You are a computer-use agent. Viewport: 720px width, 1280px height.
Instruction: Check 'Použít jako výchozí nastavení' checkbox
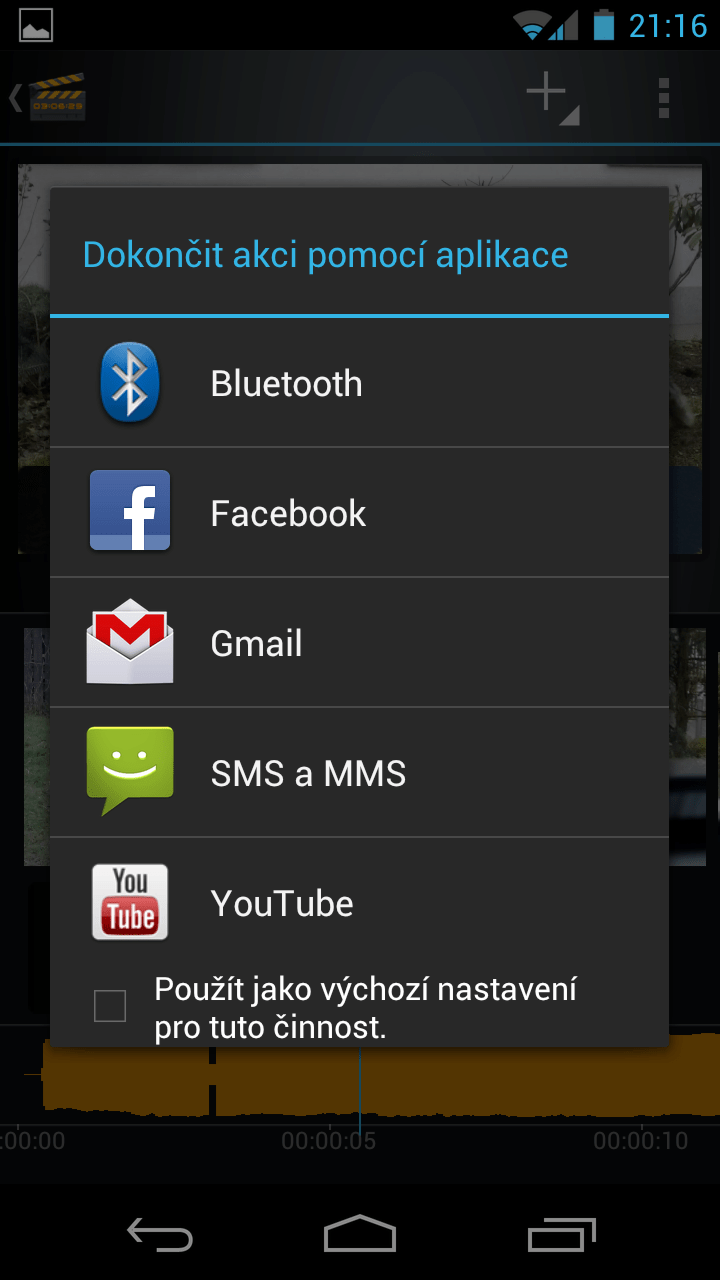pyautogui.click(x=110, y=1006)
